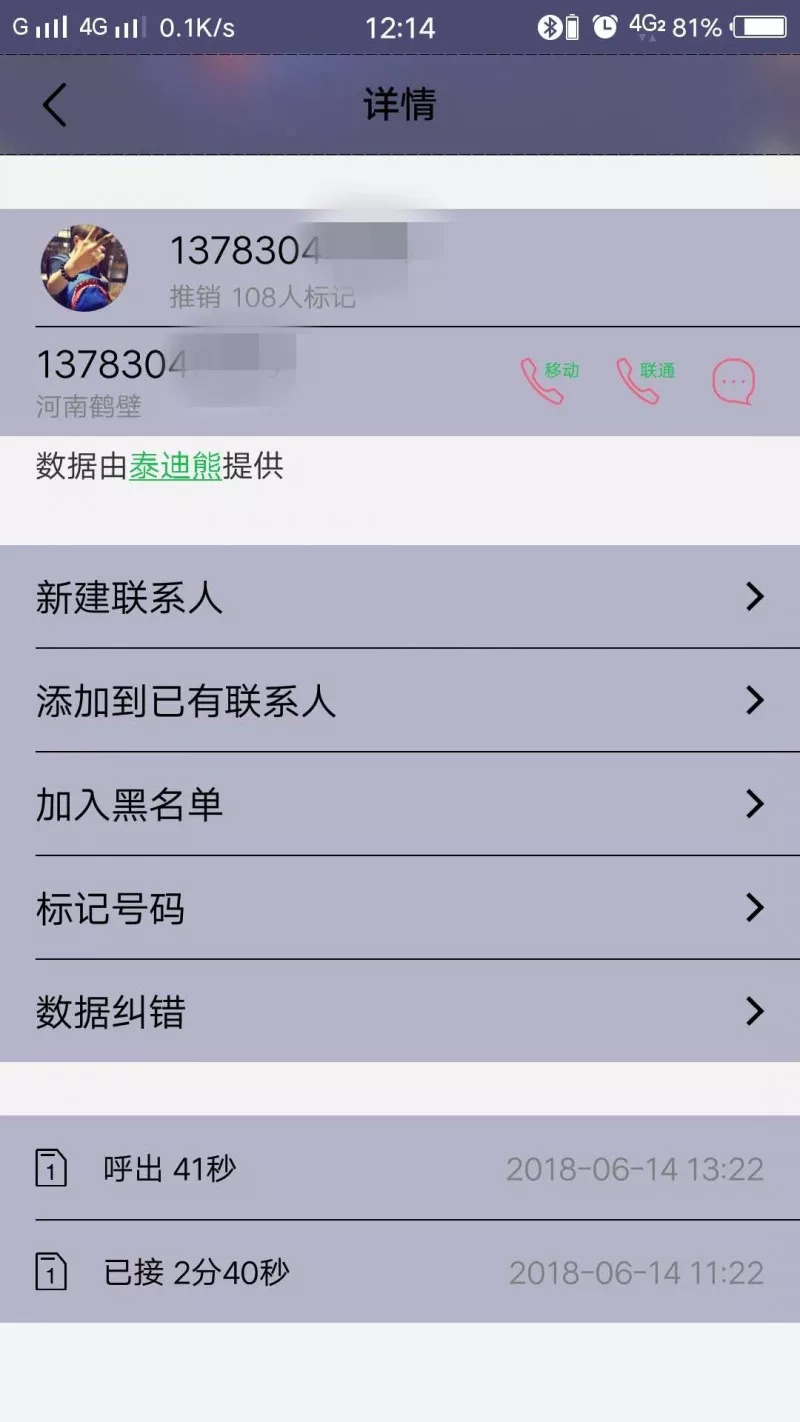Choose 加入黑名单
Image resolution: width=800 pixels, height=1422 pixels.
[400, 804]
